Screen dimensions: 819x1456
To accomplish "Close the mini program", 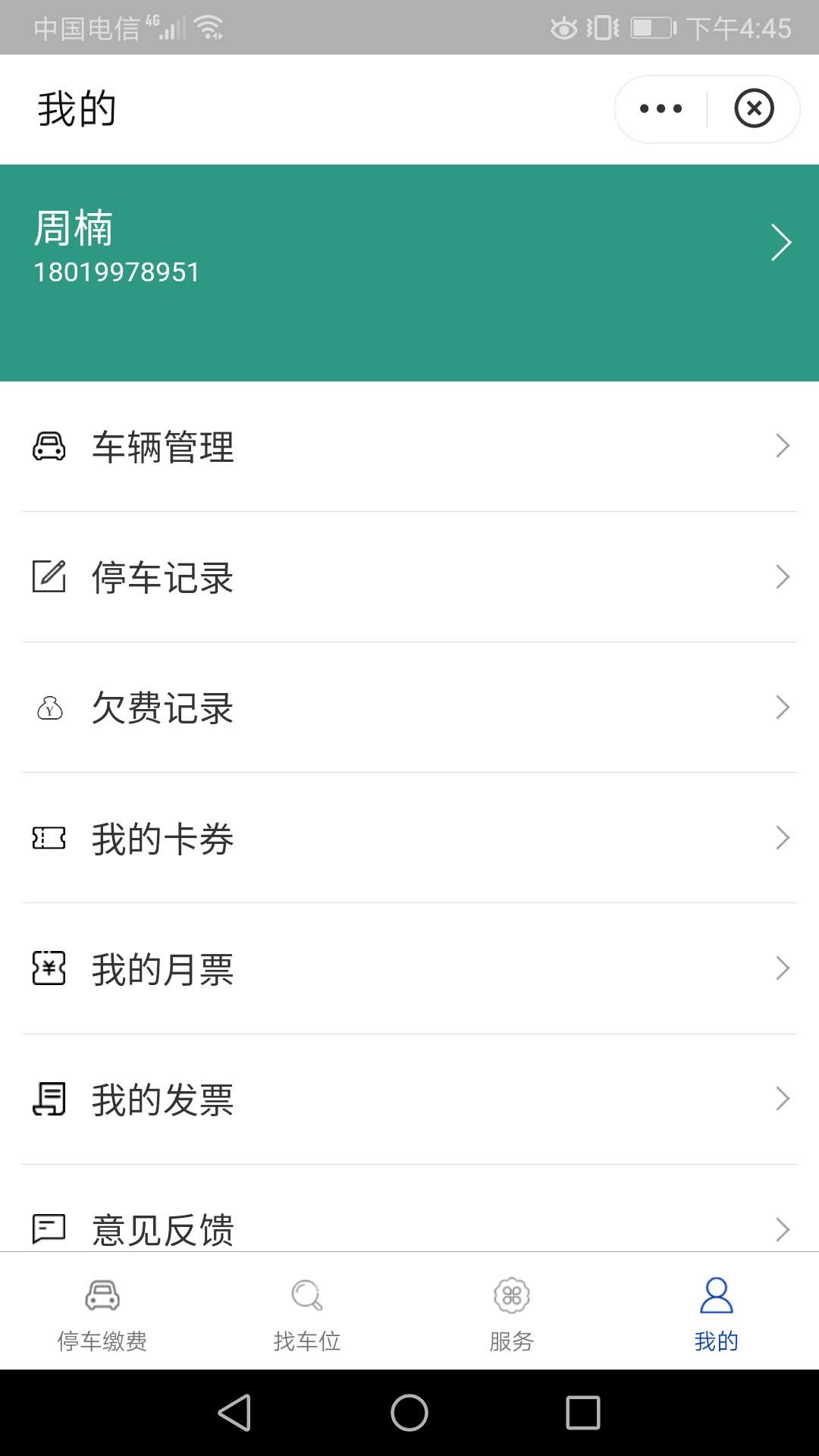I will [754, 109].
